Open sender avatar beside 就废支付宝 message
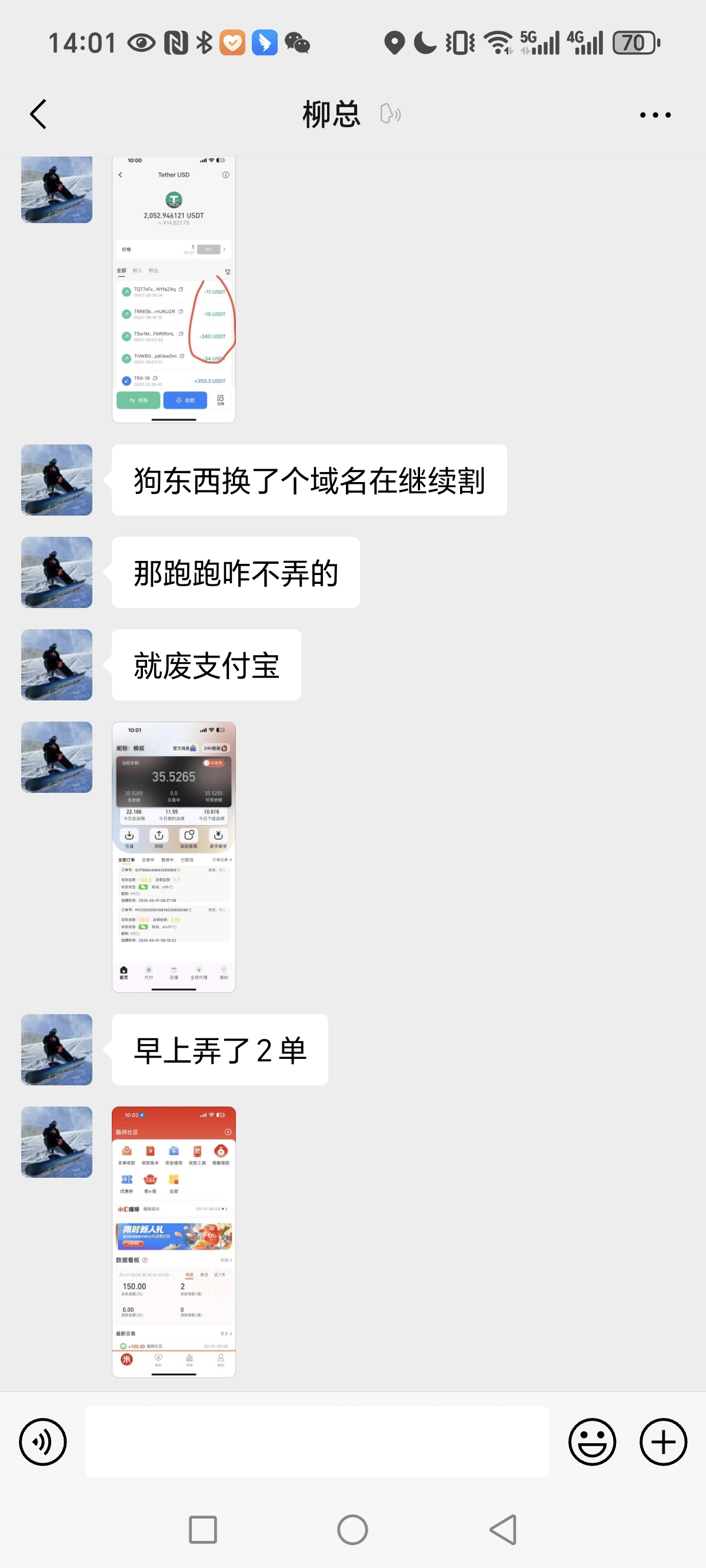 tap(56, 665)
